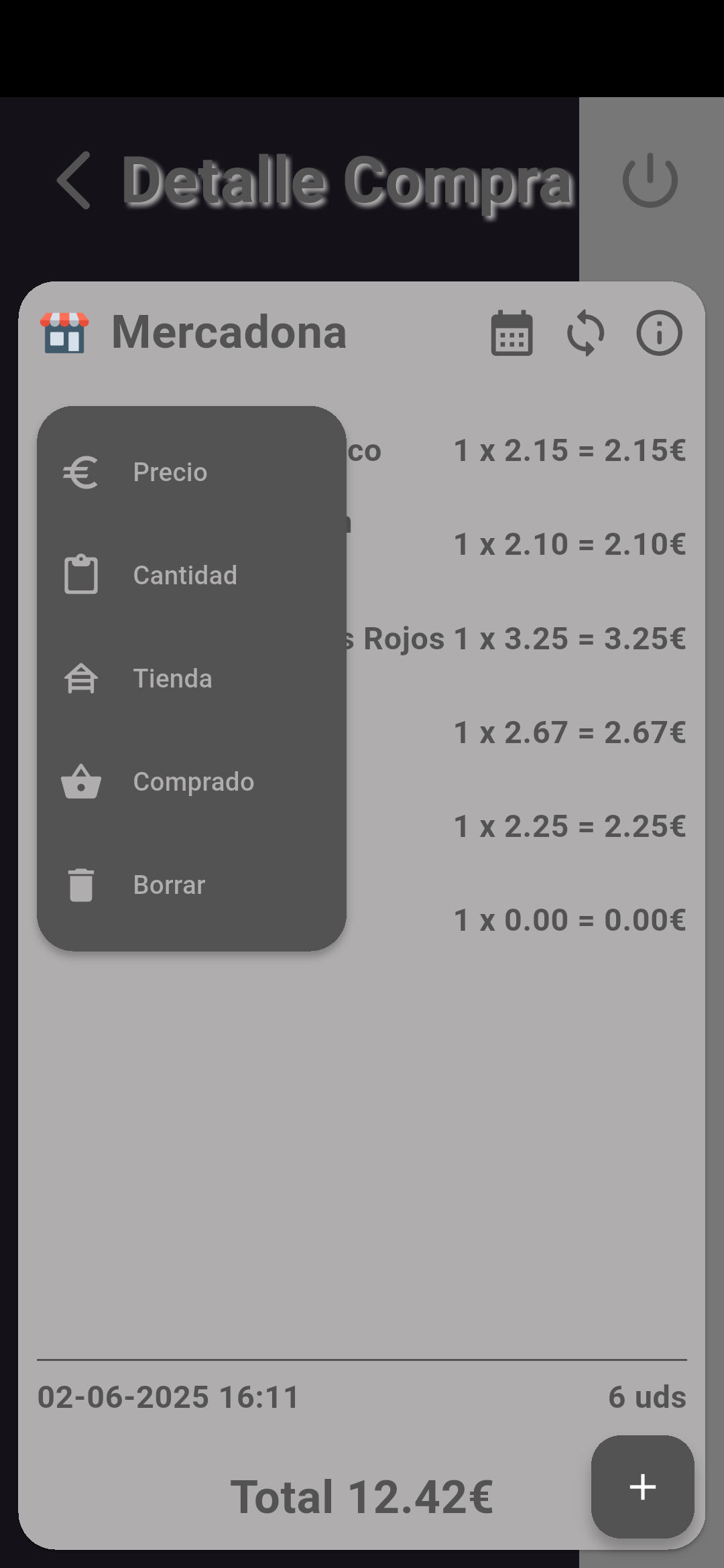The image size is (724, 1568).
Task: Open the calendar icon next to Mercadona
Action: click(512, 333)
